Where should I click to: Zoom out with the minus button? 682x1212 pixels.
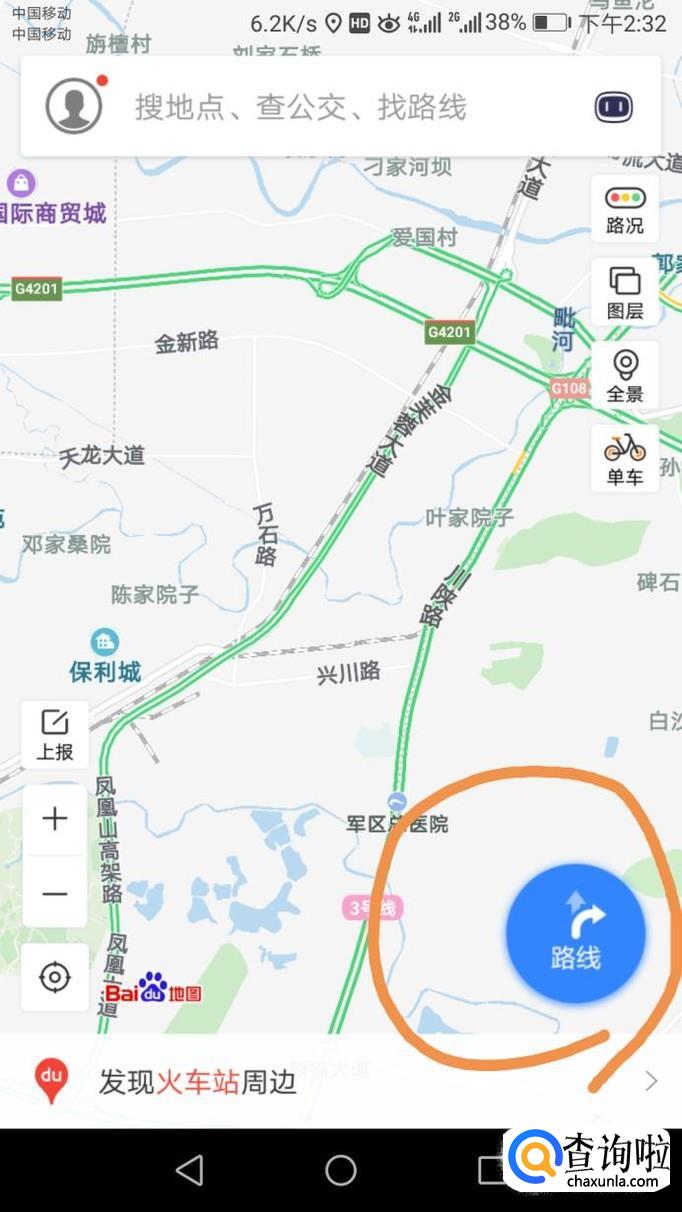[x=55, y=893]
